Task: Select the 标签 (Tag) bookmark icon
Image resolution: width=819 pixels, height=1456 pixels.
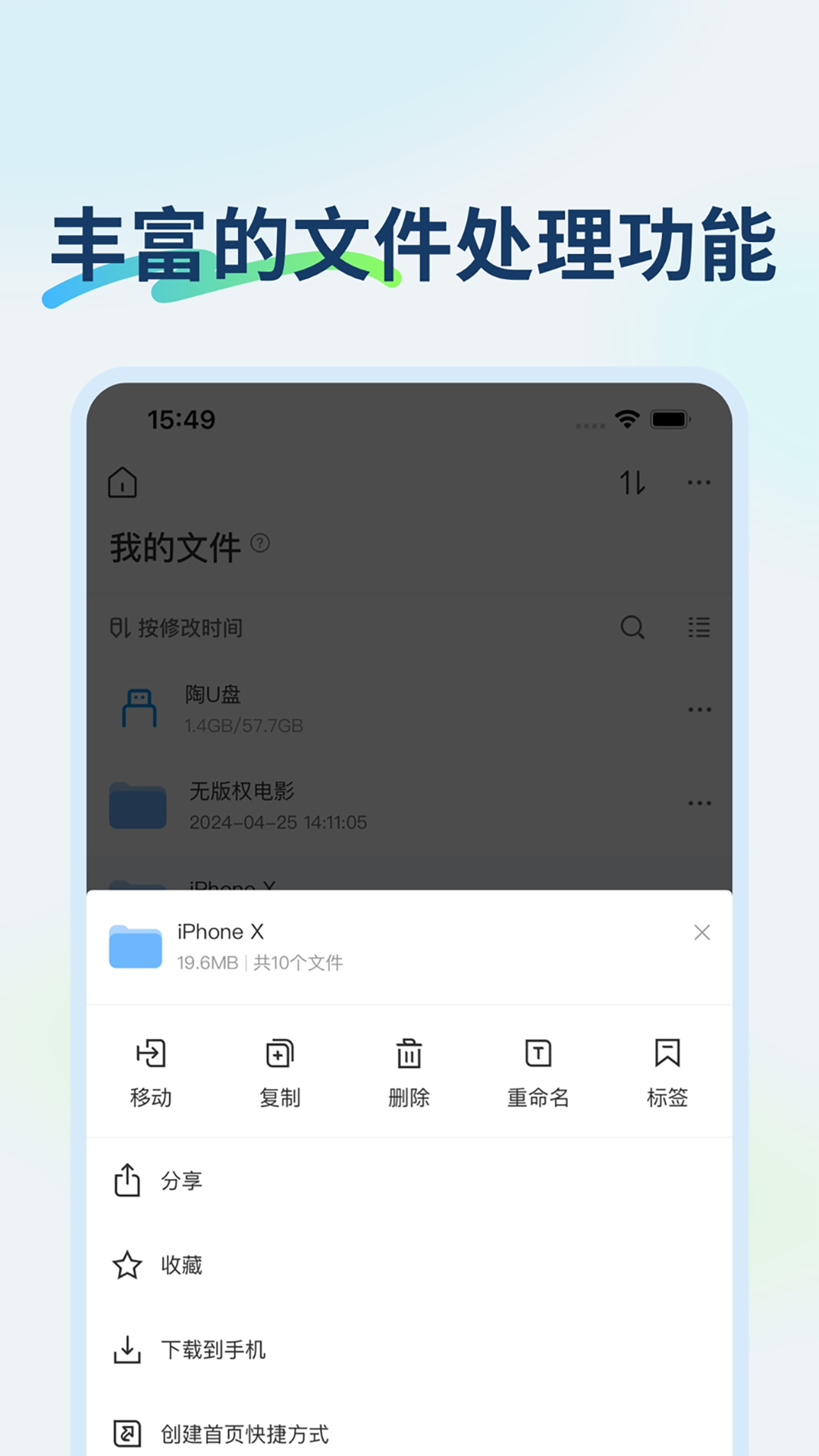Action: point(666,1054)
